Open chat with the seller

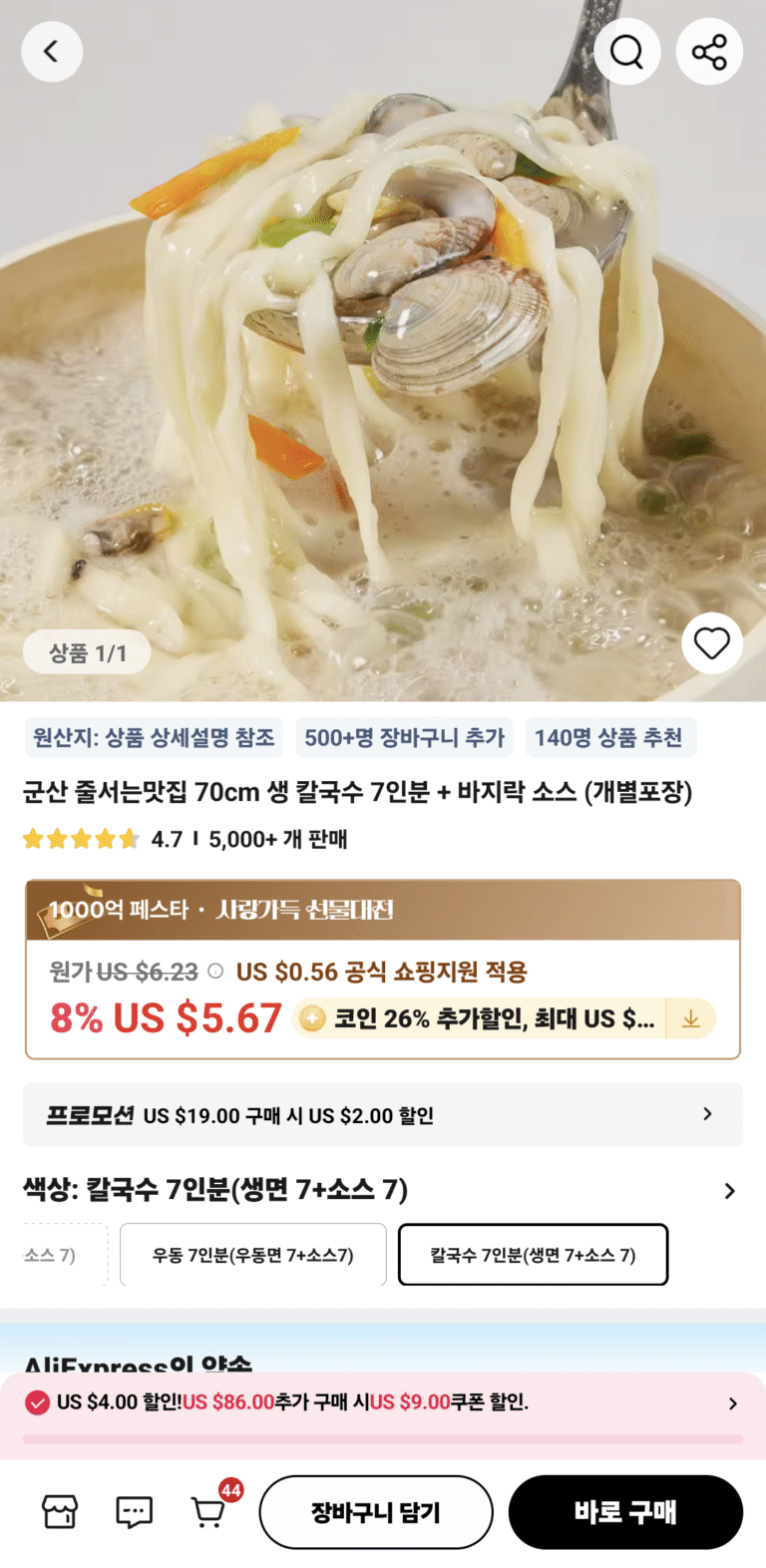click(x=134, y=1512)
